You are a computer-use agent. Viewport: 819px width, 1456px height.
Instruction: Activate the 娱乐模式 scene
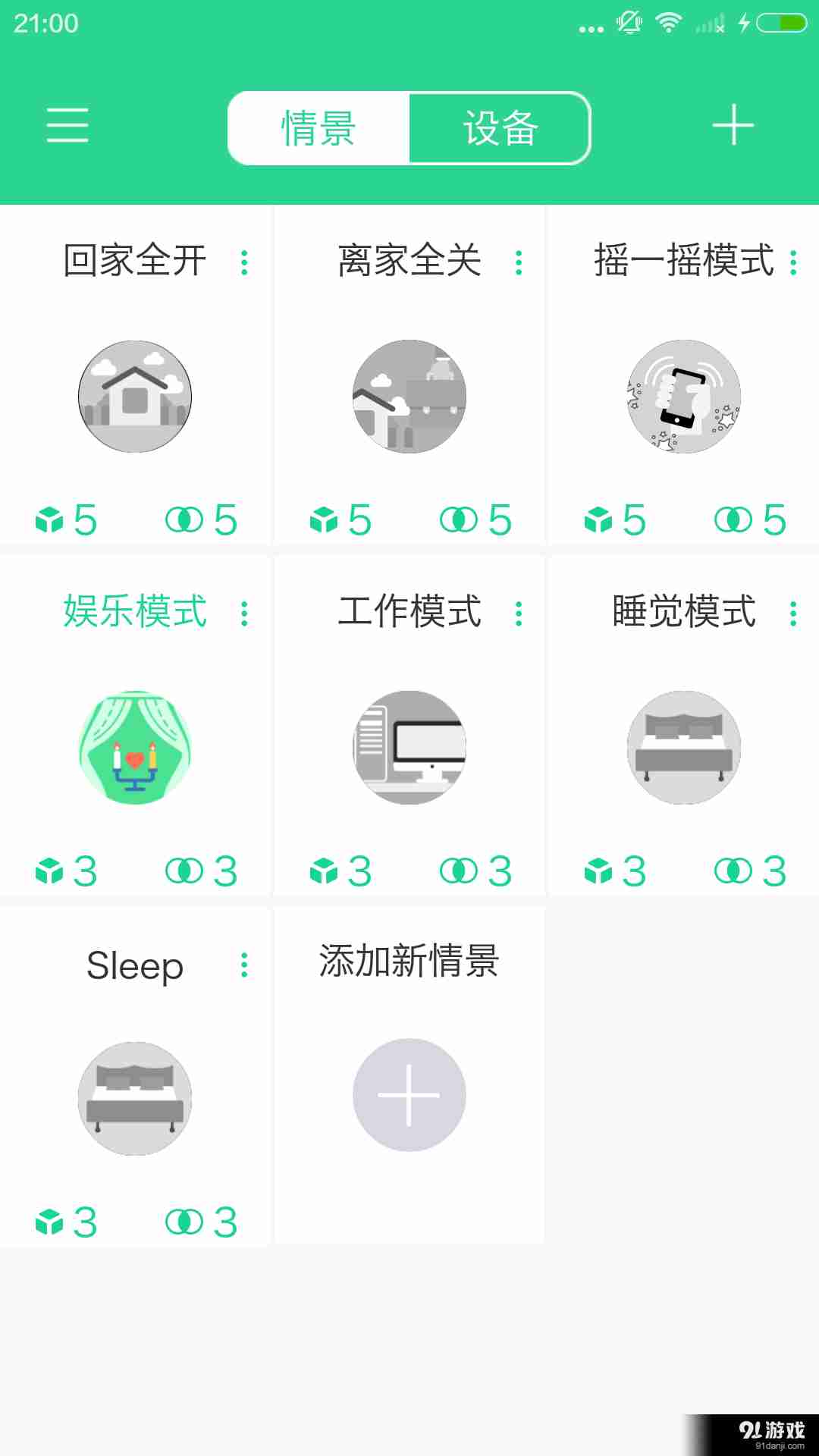click(x=135, y=748)
